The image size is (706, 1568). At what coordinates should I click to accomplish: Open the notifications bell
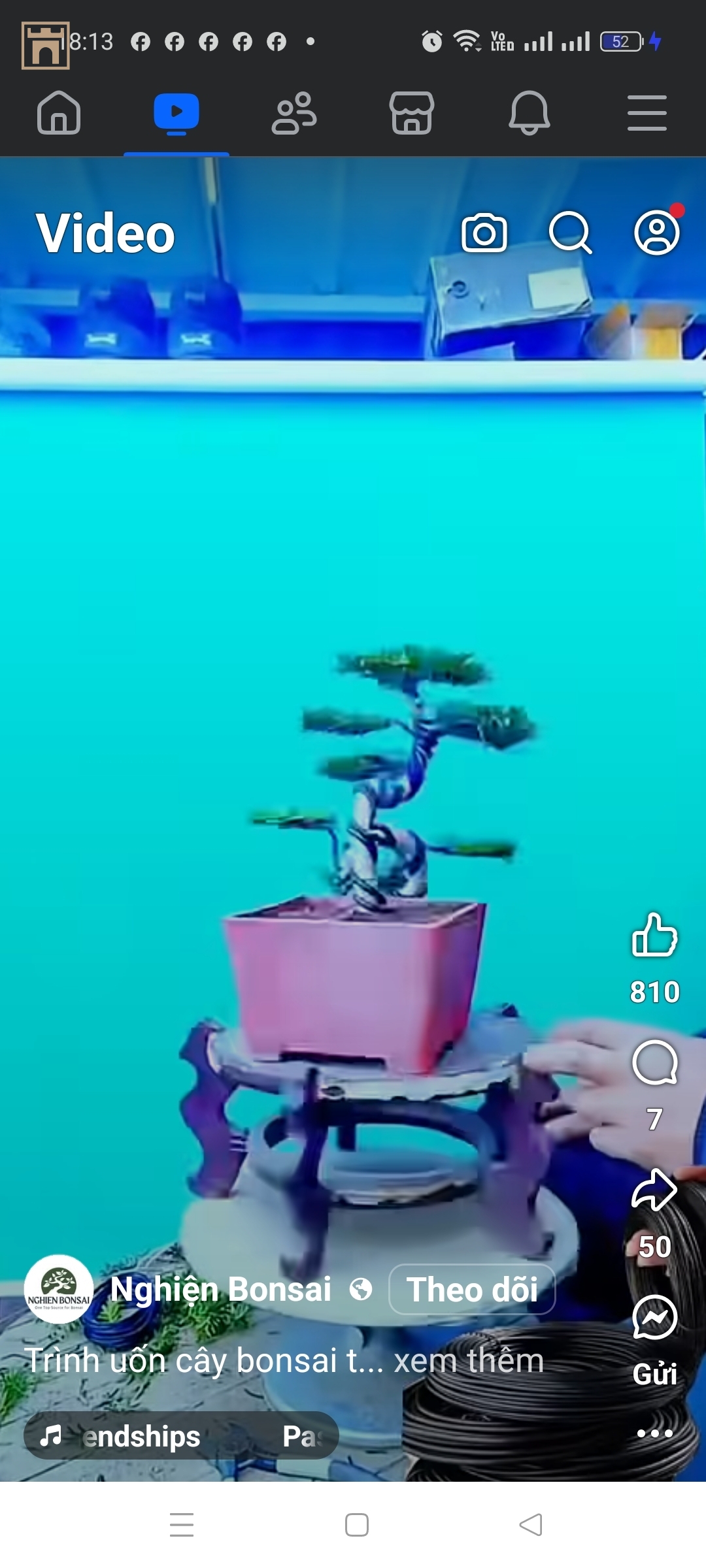(529, 113)
